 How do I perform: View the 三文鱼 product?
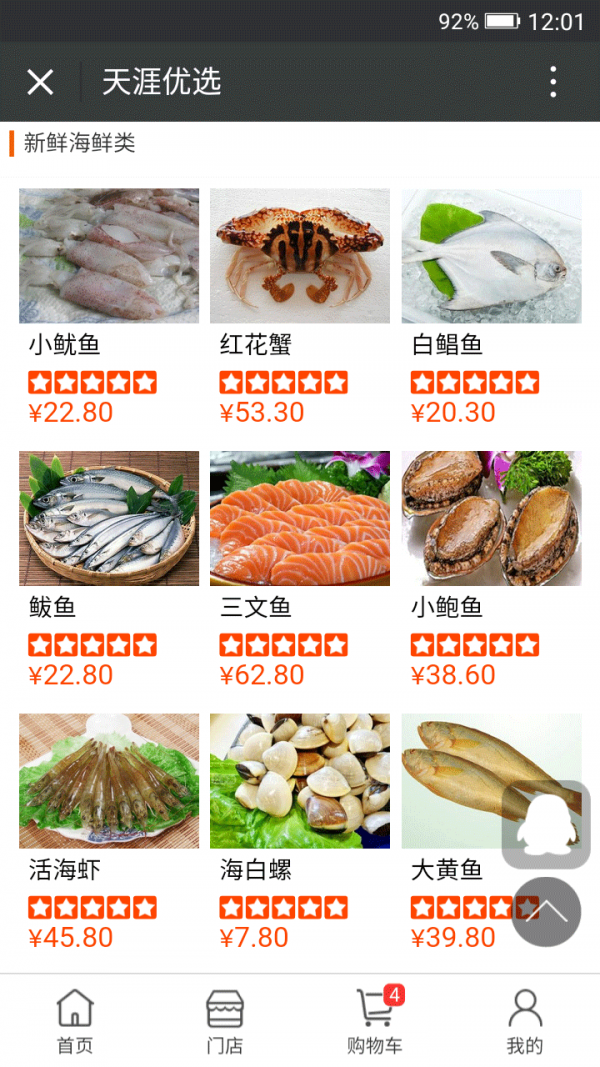300,518
